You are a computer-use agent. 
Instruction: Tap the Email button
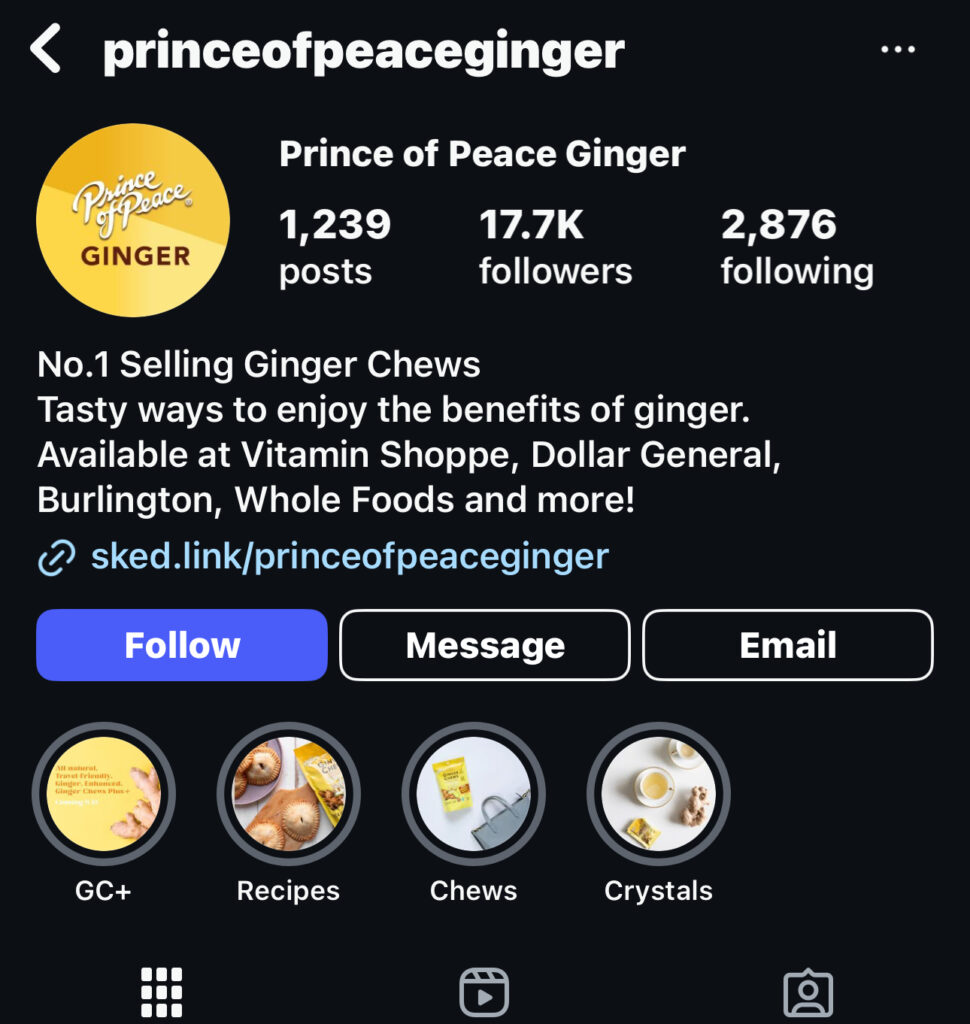click(x=788, y=645)
